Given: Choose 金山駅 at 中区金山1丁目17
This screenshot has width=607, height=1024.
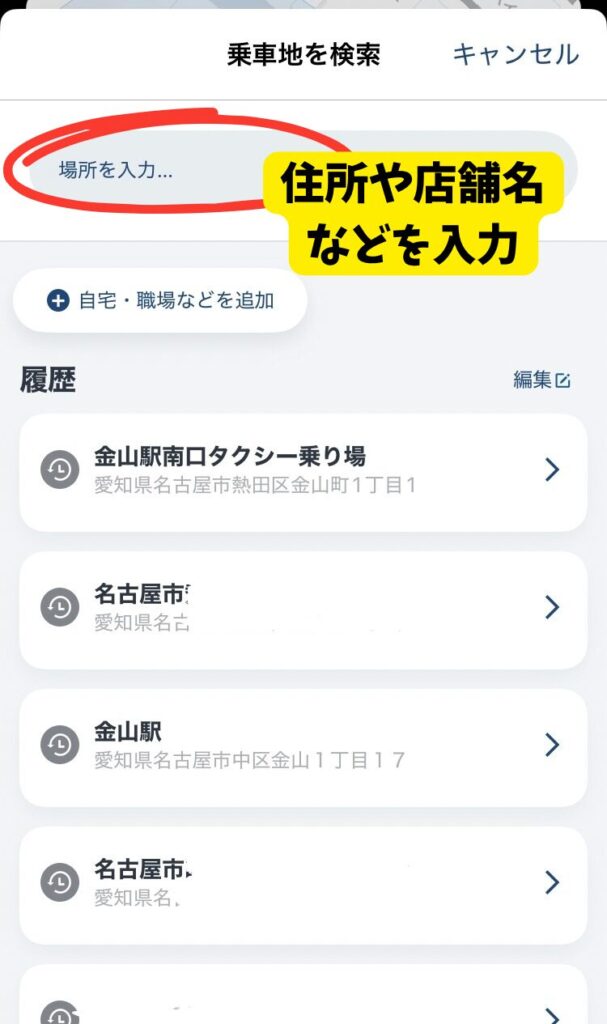Looking at the screenshot, I should [x=303, y=747].
